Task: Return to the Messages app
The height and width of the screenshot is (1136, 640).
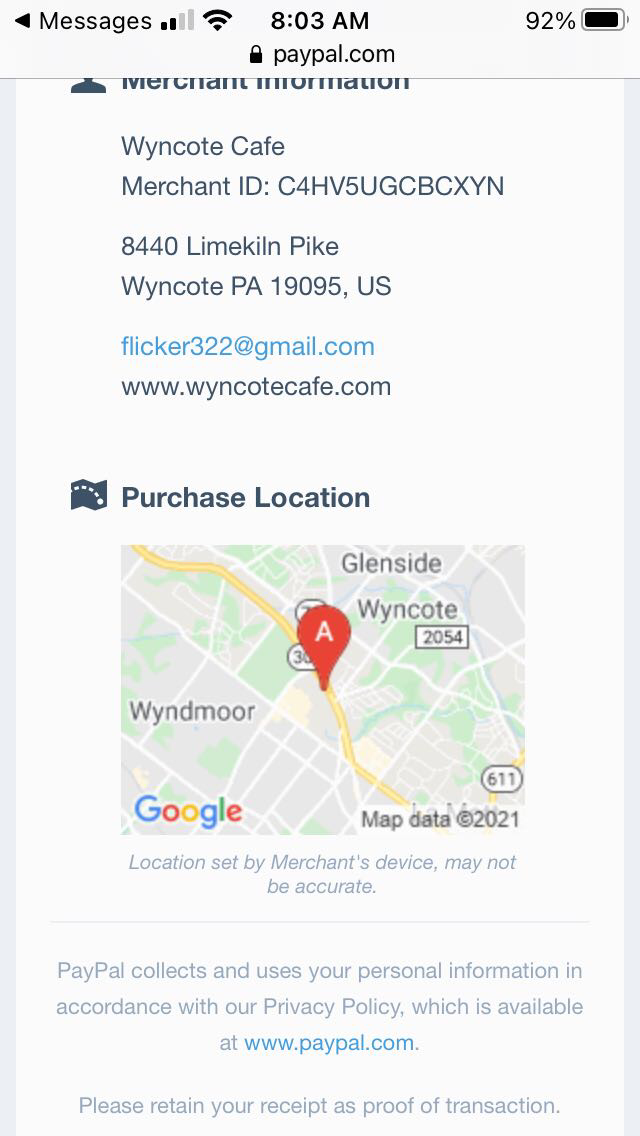Action: coord(82,21)
